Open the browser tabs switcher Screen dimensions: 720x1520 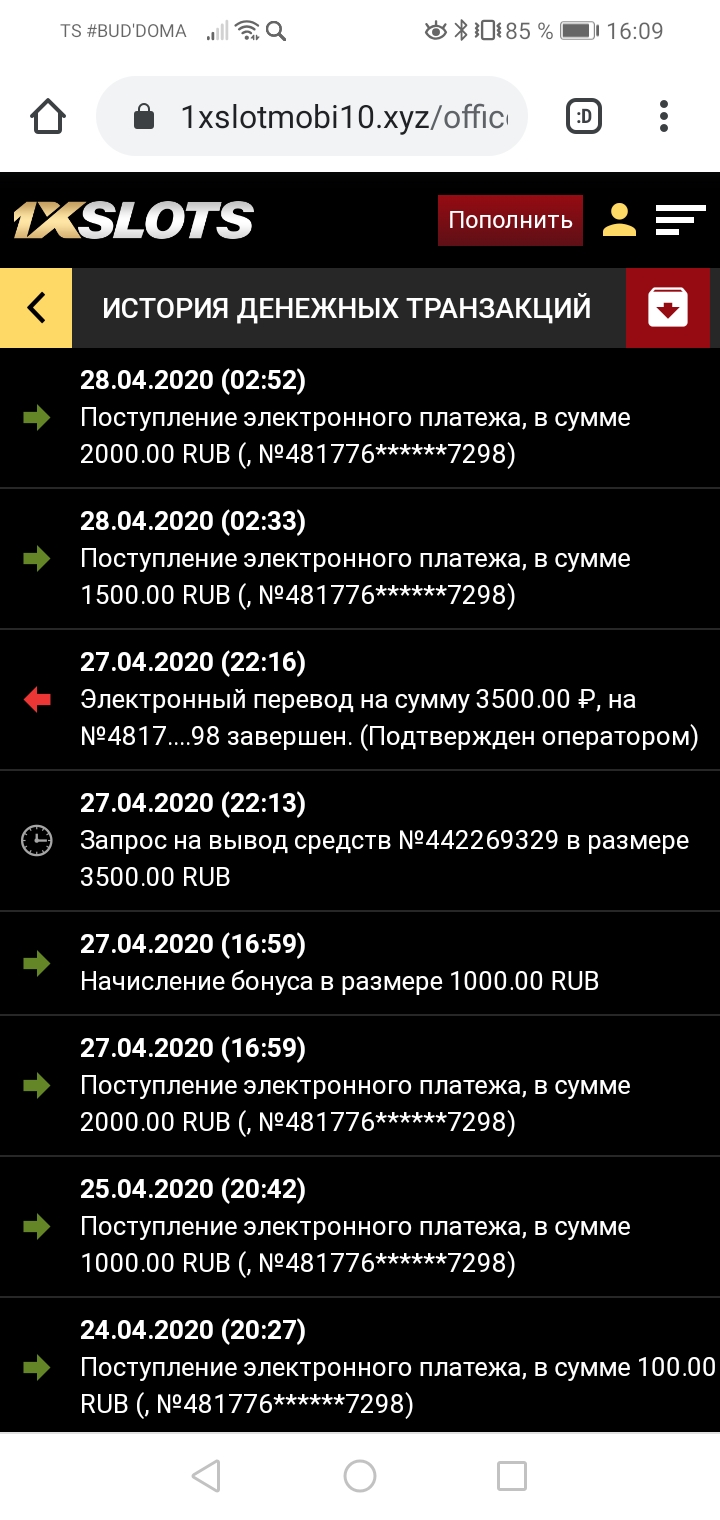click(584, 117)
